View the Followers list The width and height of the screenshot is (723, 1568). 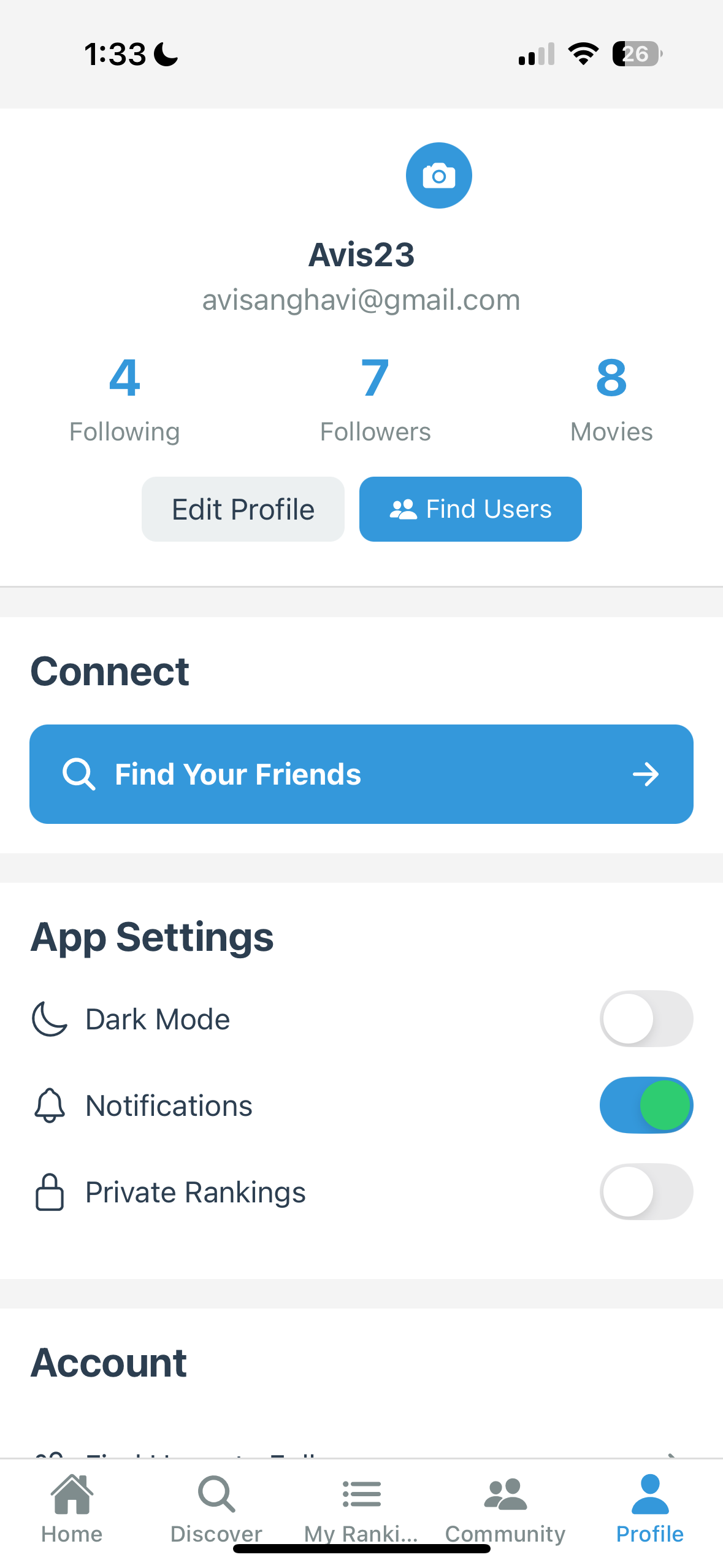[x=375, y=399]
